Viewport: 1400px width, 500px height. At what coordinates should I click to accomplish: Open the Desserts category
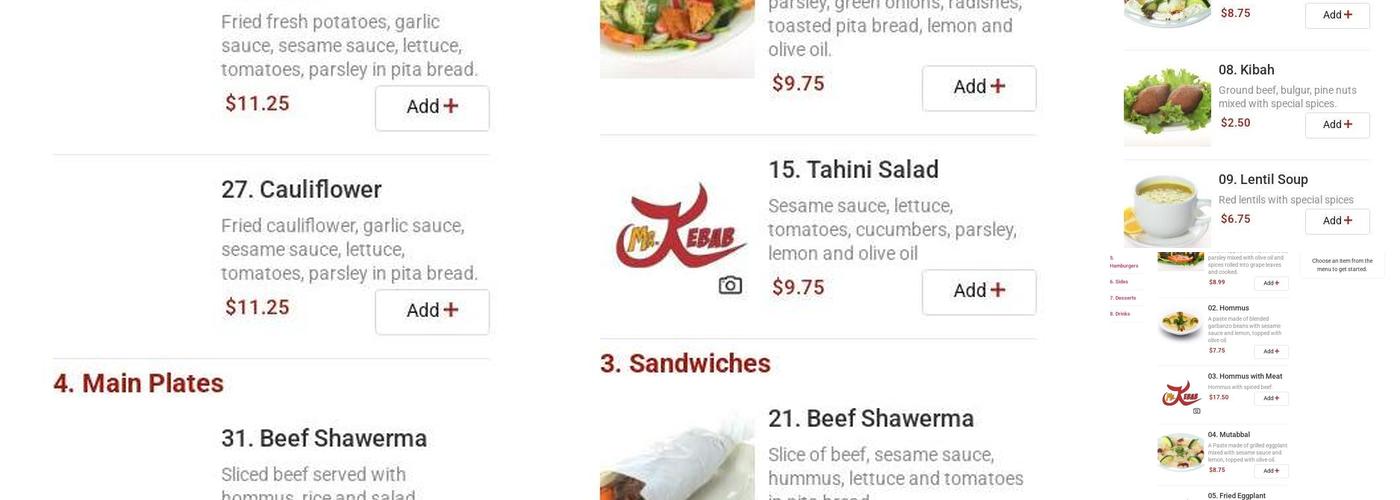coord(1122,298)
